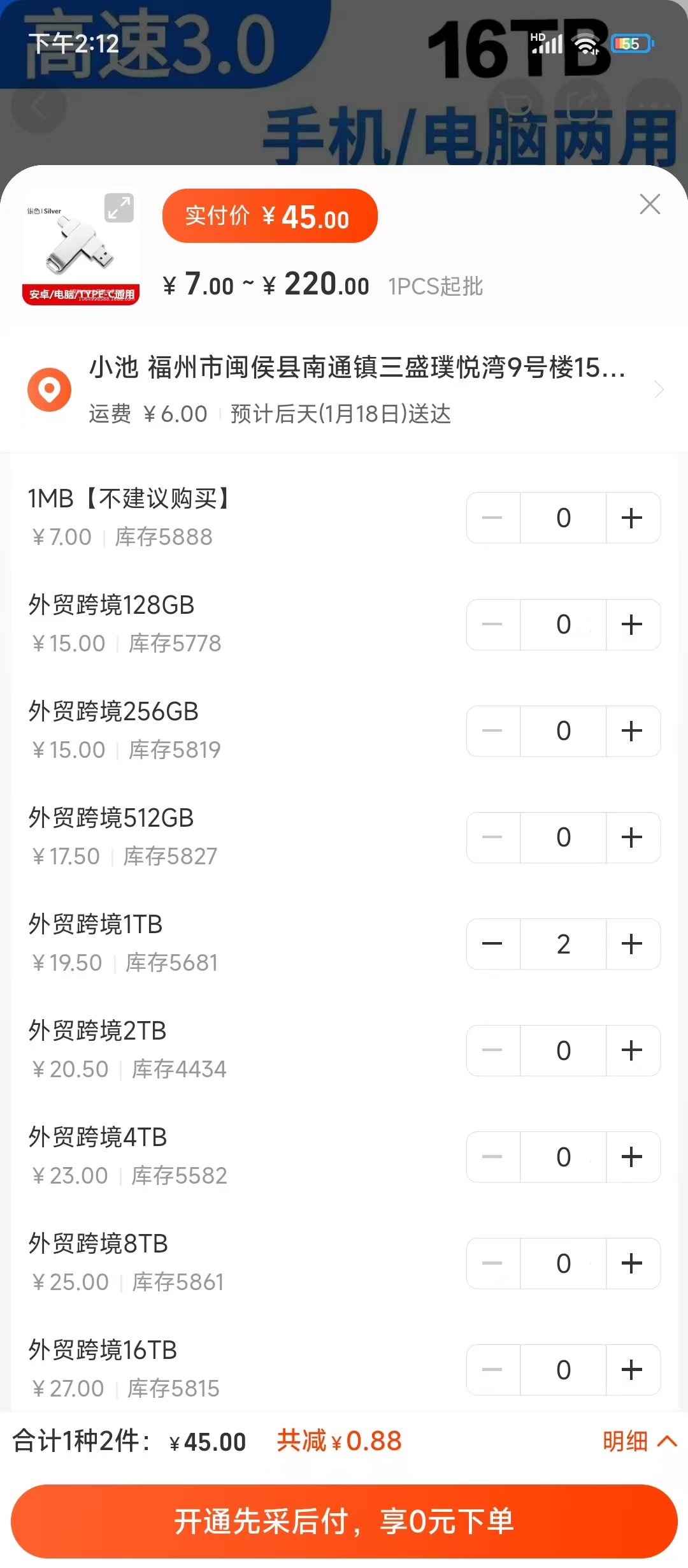This screenshot has height=1568, width=688.
Task: Add one 外贸跨境512GB to order
Action: (x=632, y=838)
